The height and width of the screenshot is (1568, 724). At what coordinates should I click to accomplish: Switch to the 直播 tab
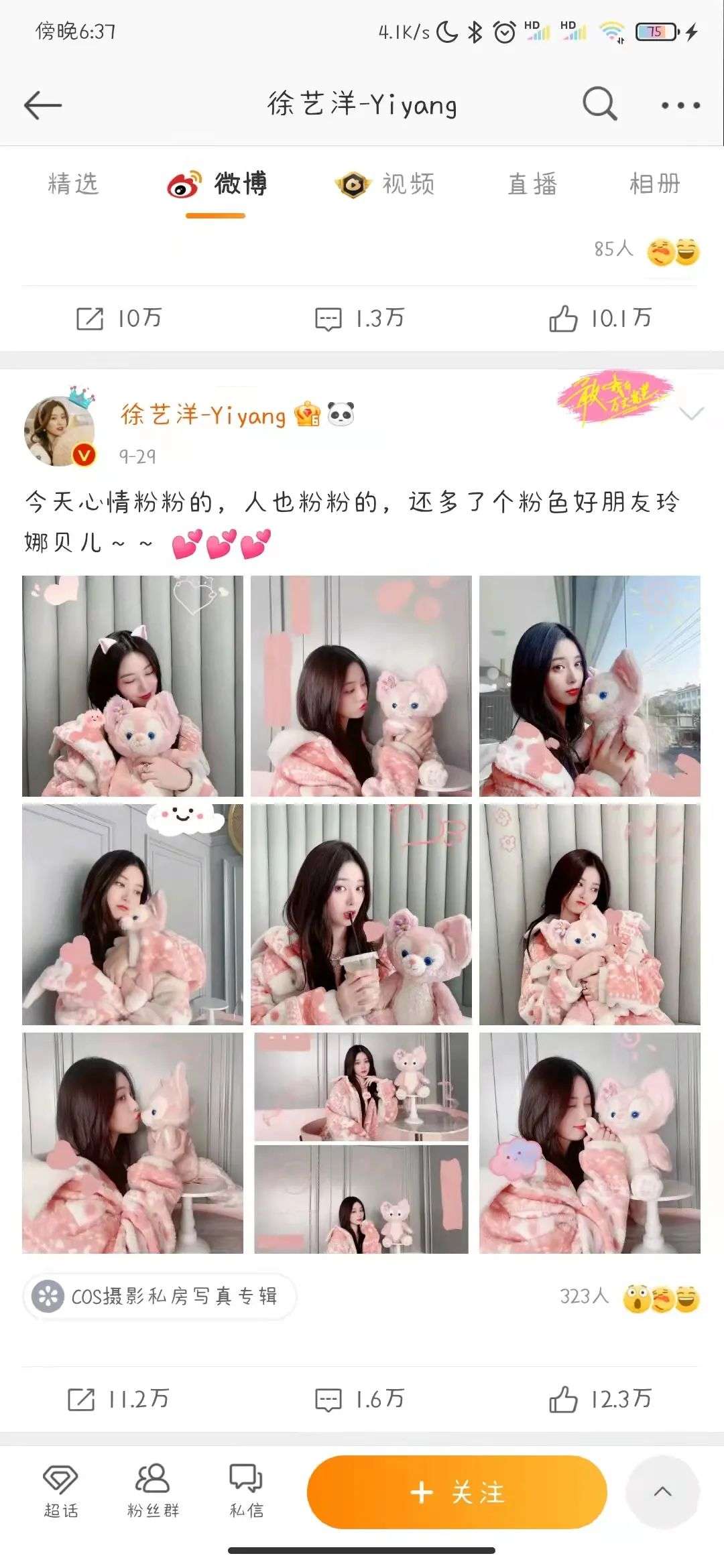(x=532, y=184)
